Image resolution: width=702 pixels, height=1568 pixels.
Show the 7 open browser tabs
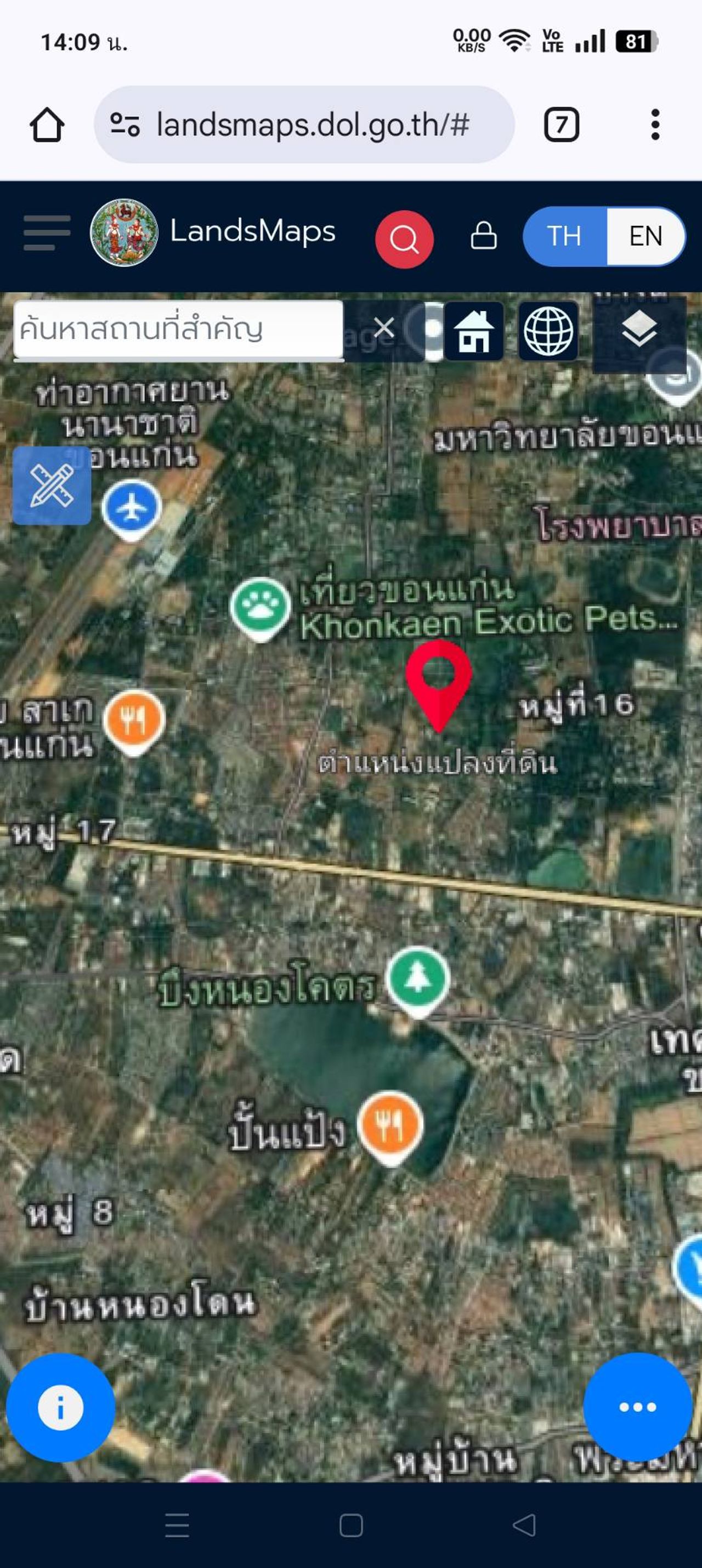(561, 125)
